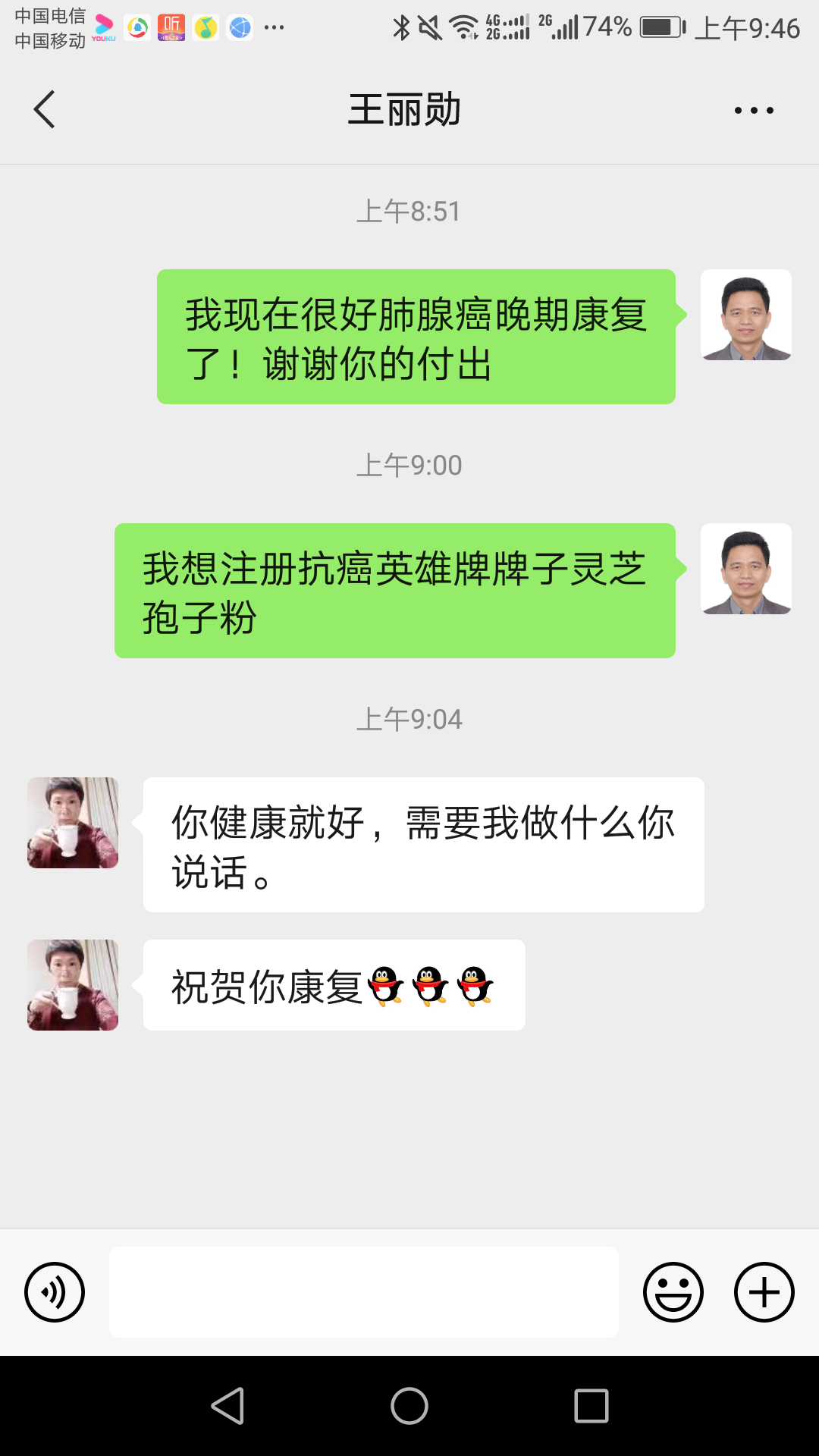Image resolution: width=819 pixels, height=1456 pixels.
Task: Open 王丽勋's profile via her avatar
Action: (x=72, y=823)
